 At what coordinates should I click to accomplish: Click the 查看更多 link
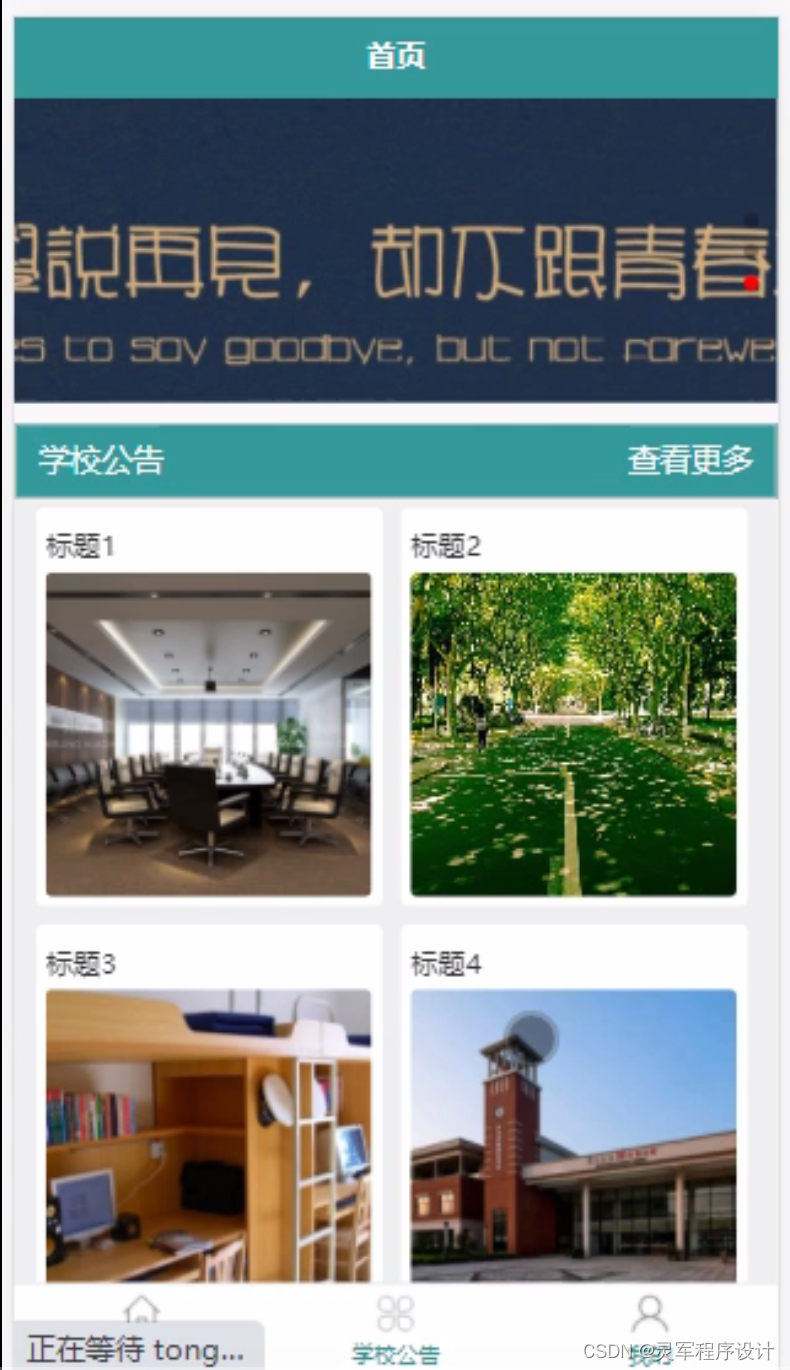[690, 460]
